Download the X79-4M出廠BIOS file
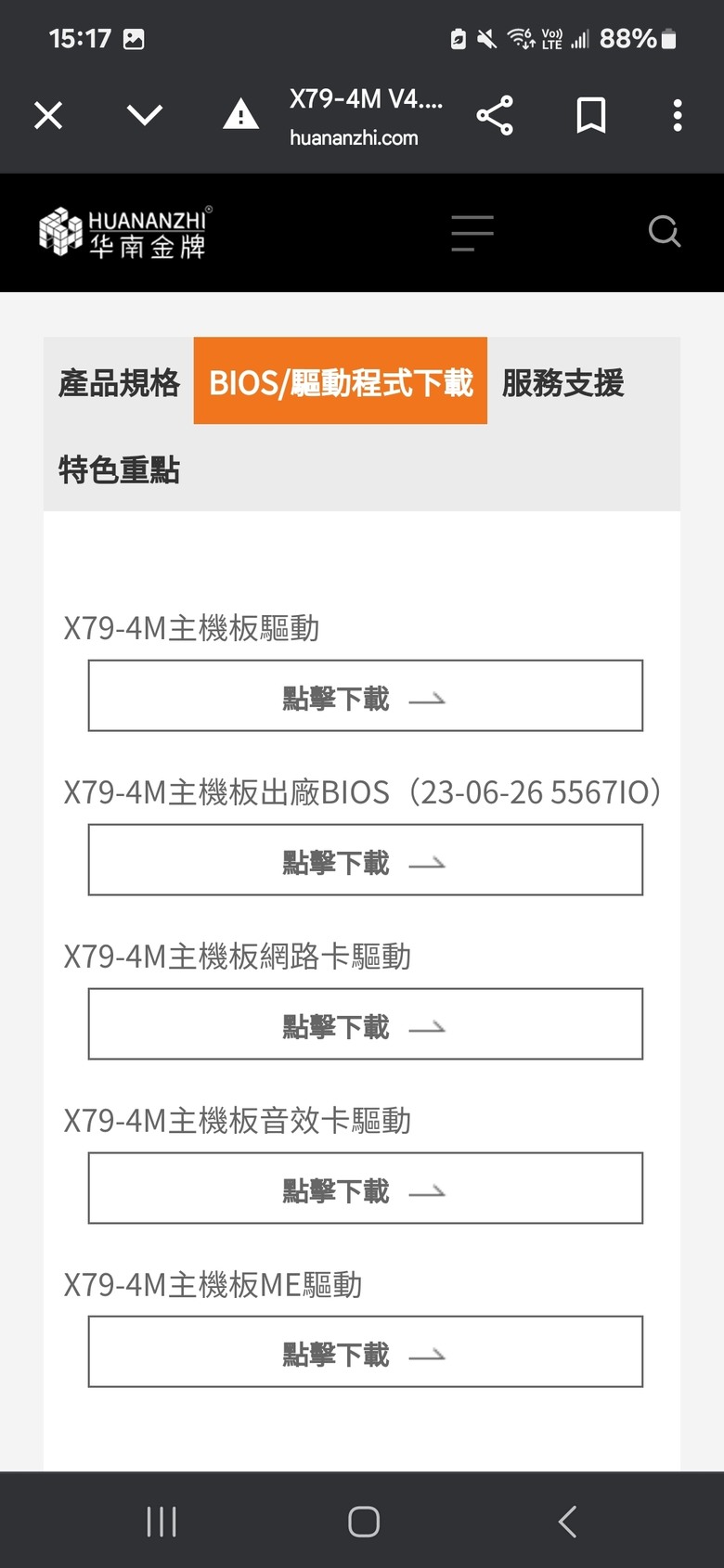The height and width of the screenshot is (1568, 724). point(366,860)
